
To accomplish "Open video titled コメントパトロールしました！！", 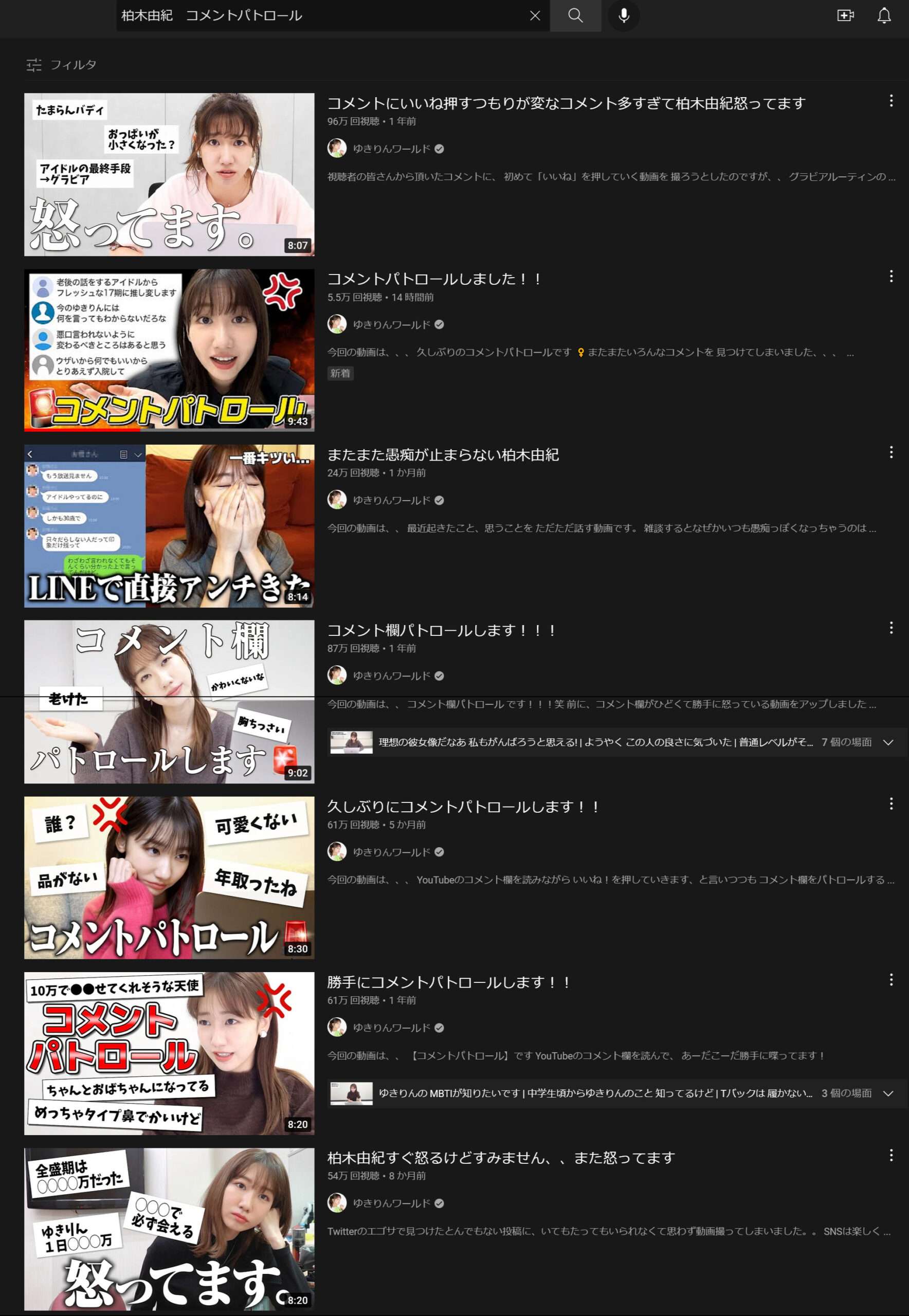I will pos(434,279).
